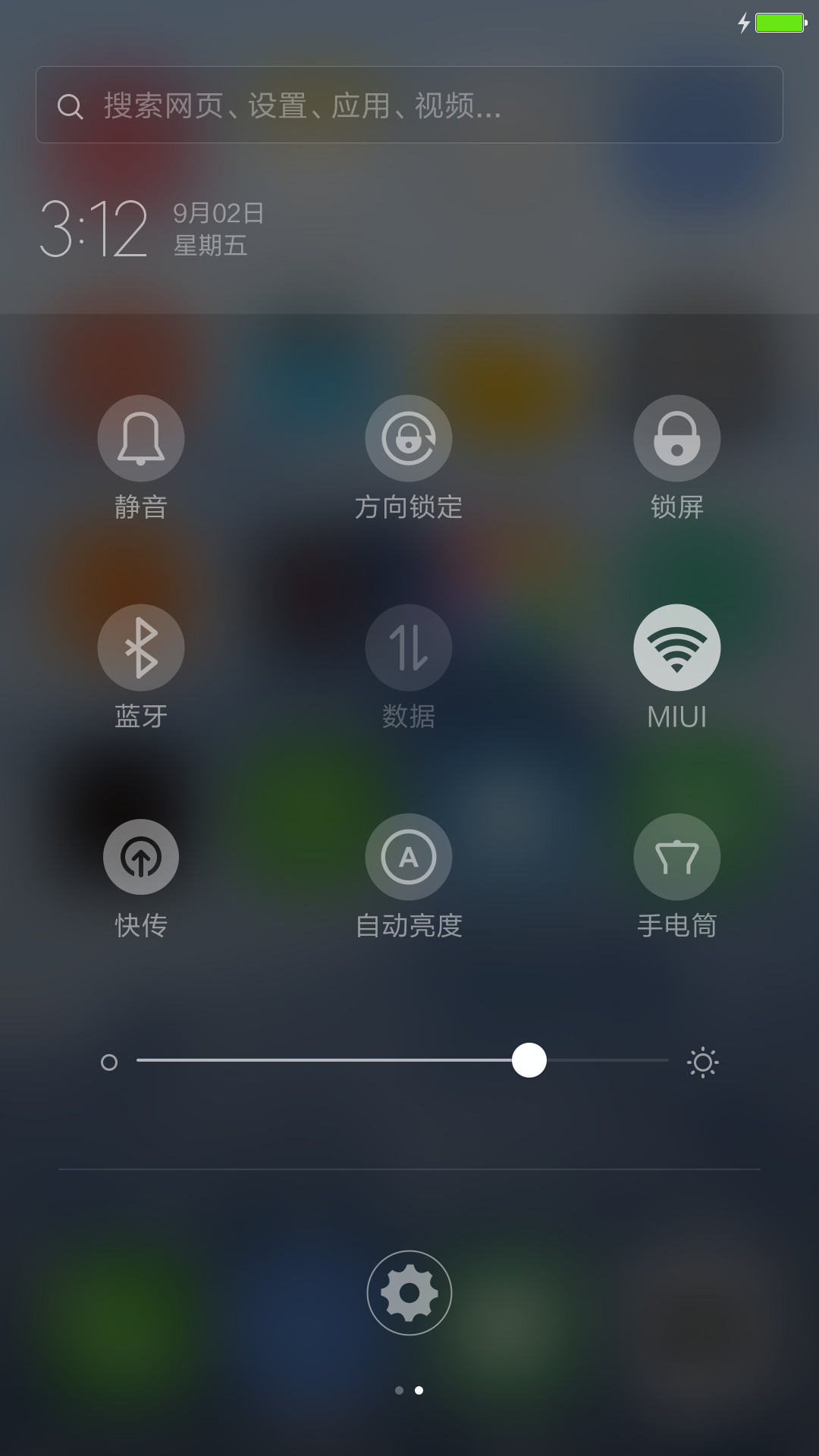
Task: Open the search box for webpages and settings
Action: coord(409,105)
